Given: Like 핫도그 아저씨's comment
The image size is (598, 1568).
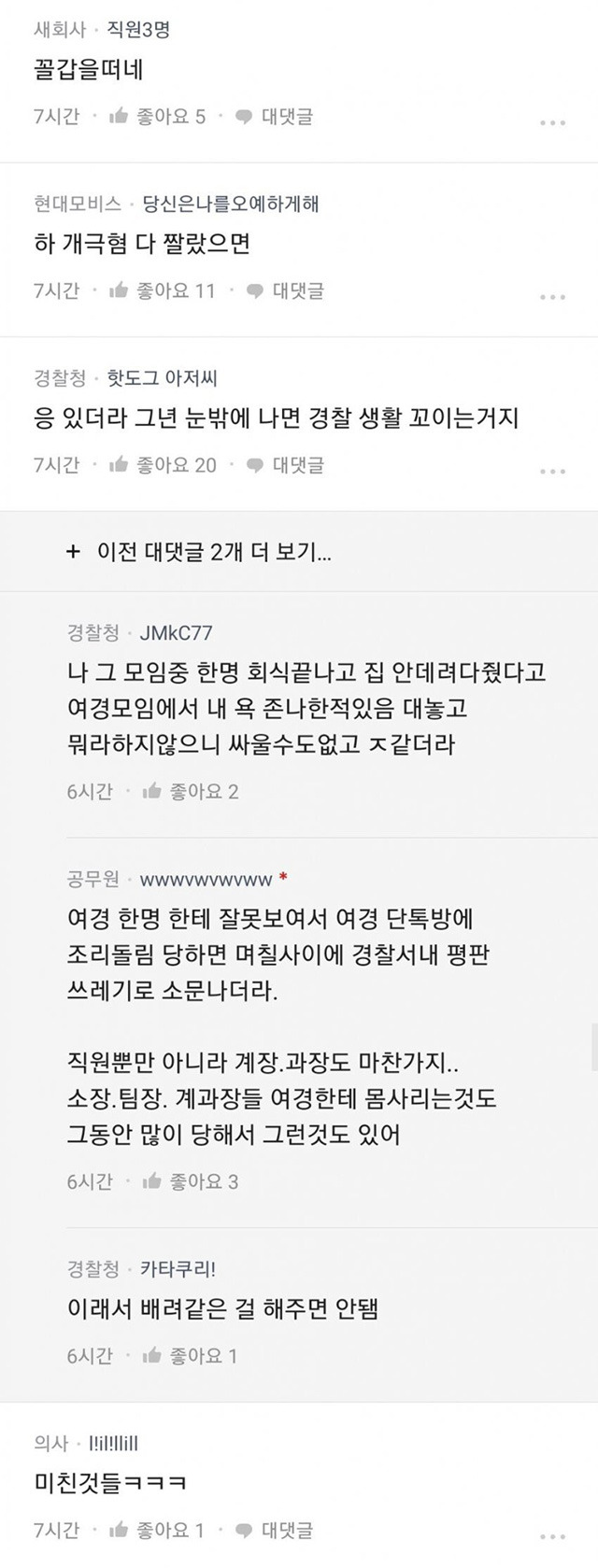Looking at the screenshot, I should coord(163,464).
